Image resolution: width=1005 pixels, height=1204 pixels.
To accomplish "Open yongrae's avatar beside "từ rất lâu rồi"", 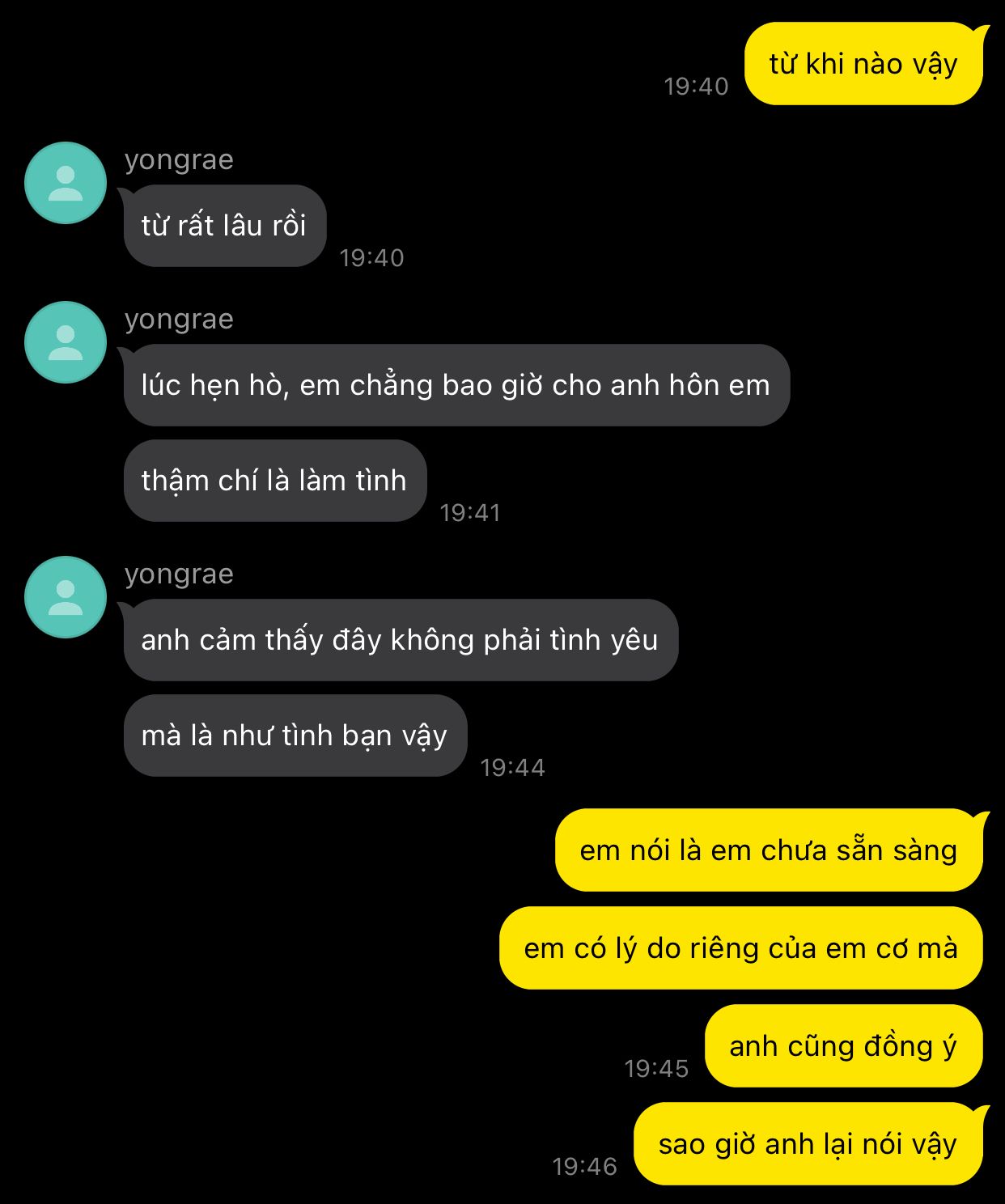I will pos(66,183).
